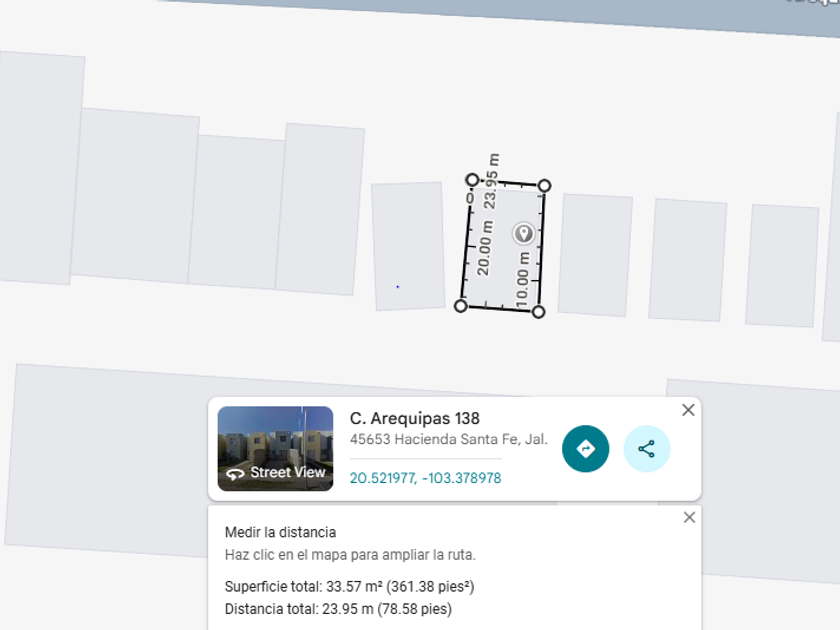Open the Street View thumbnail

[x=275, y=448]
